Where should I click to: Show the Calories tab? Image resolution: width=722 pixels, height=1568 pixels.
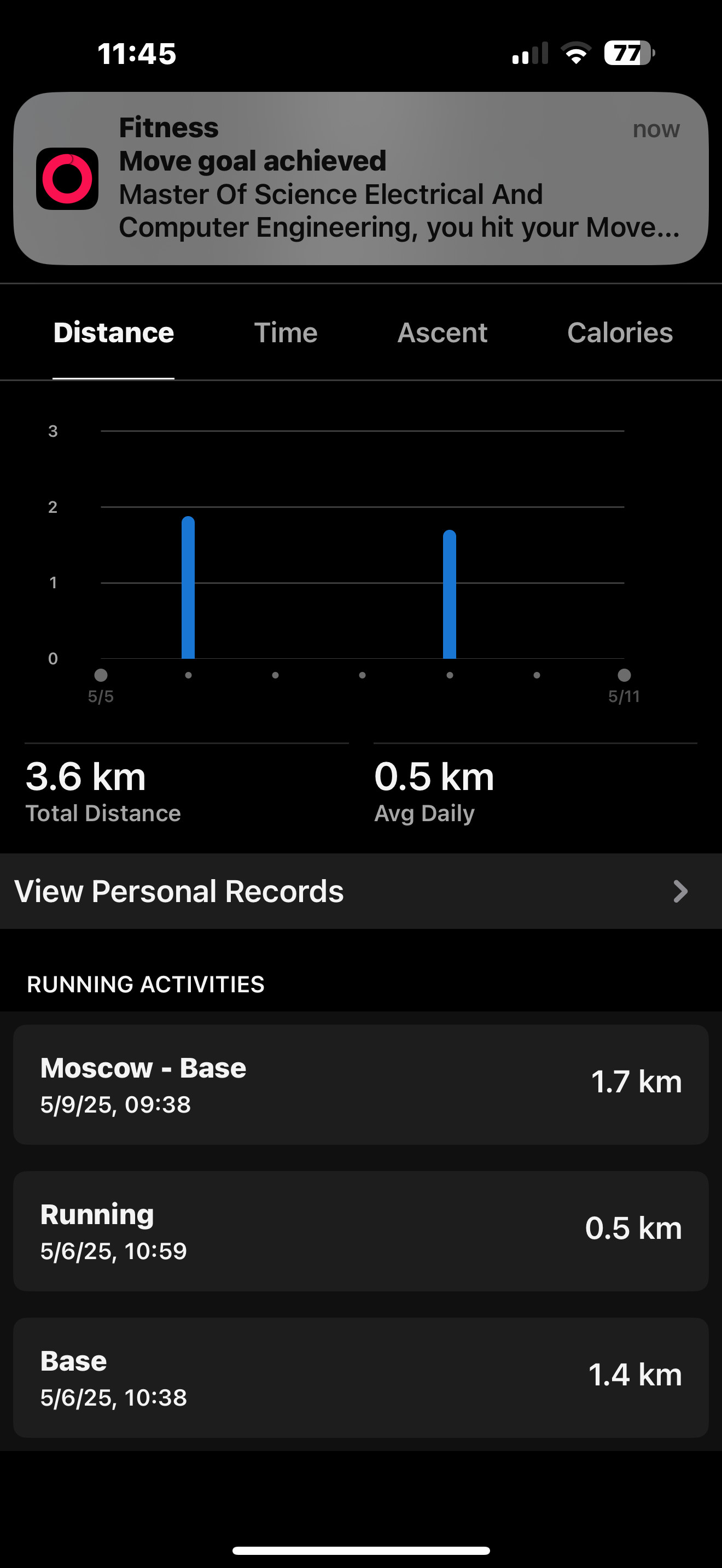620,332
